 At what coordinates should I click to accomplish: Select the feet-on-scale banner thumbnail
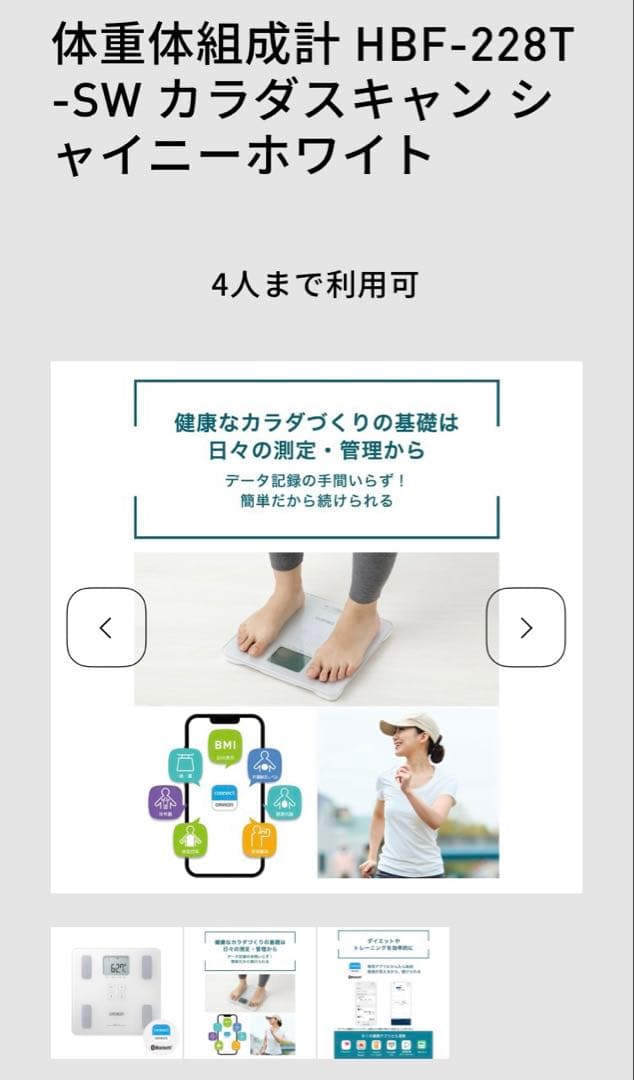tap(250, 992)
